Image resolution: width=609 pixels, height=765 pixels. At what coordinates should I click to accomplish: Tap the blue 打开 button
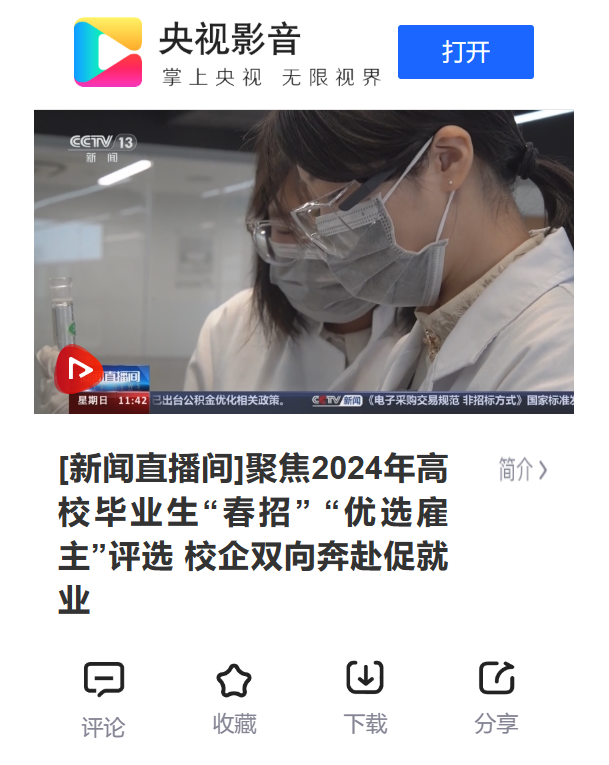pos(465,52)
